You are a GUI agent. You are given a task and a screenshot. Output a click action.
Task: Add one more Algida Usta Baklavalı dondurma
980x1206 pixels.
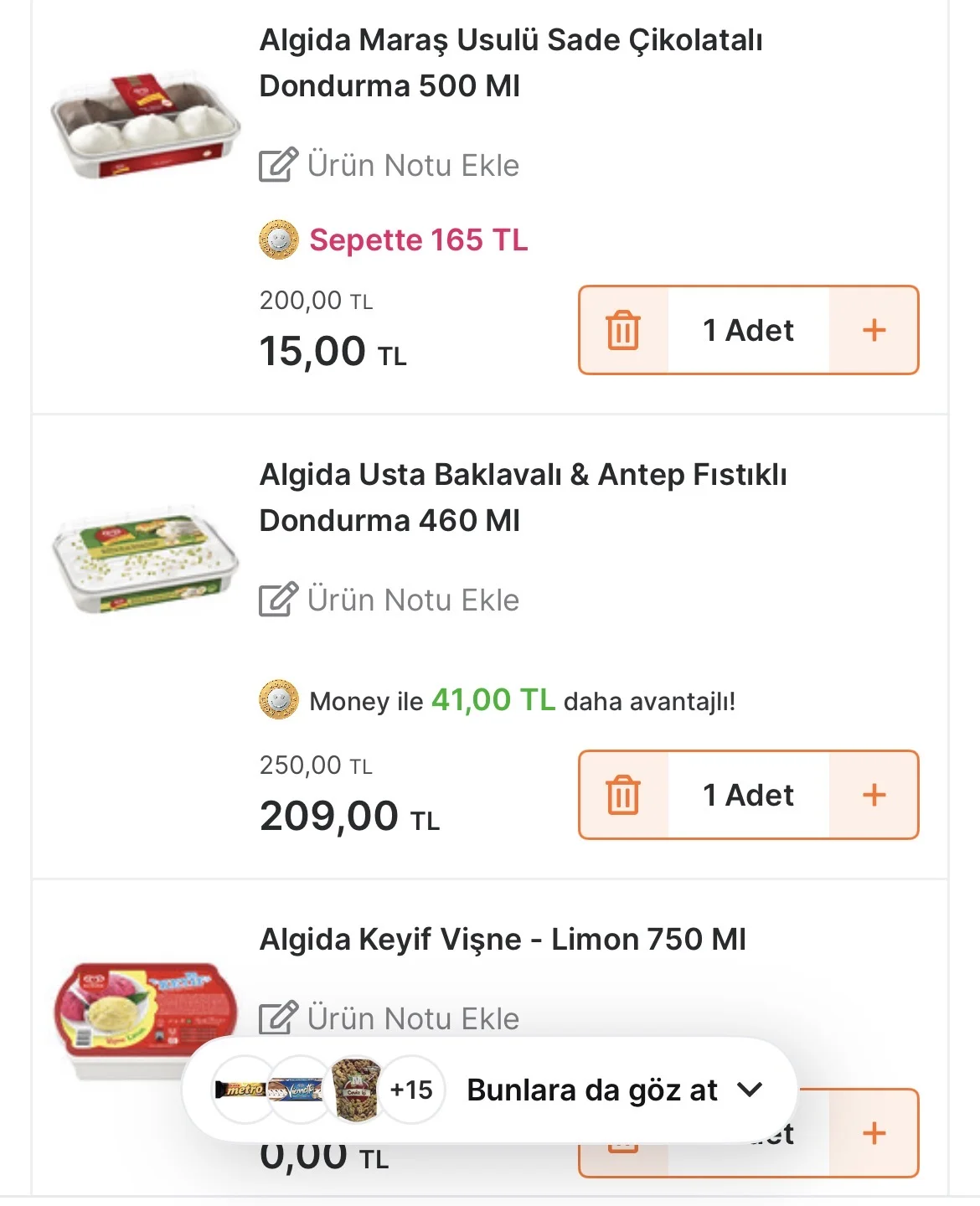coord(874,795)
